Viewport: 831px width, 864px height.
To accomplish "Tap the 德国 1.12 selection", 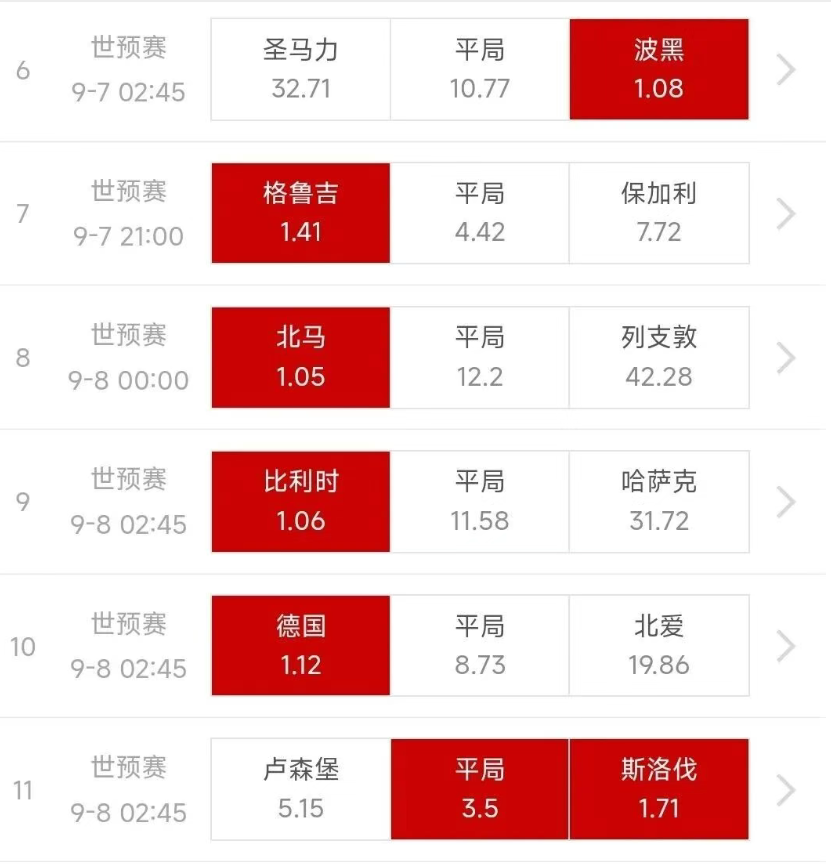I will point(301,645).
